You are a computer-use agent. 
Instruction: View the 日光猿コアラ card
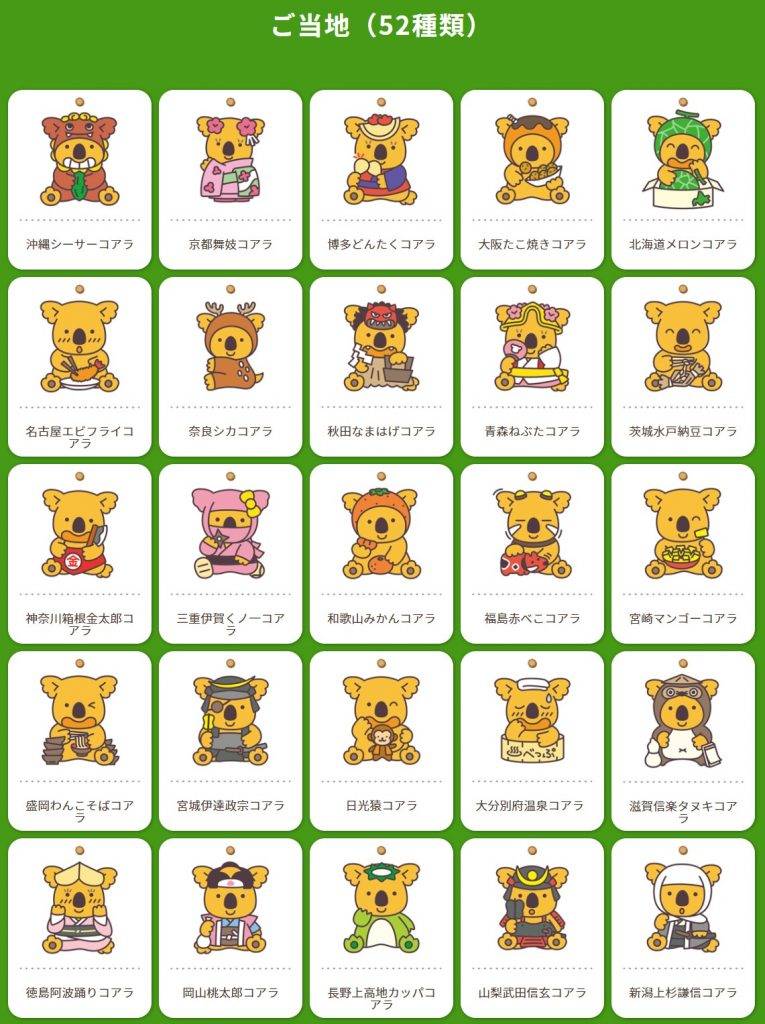381,741
